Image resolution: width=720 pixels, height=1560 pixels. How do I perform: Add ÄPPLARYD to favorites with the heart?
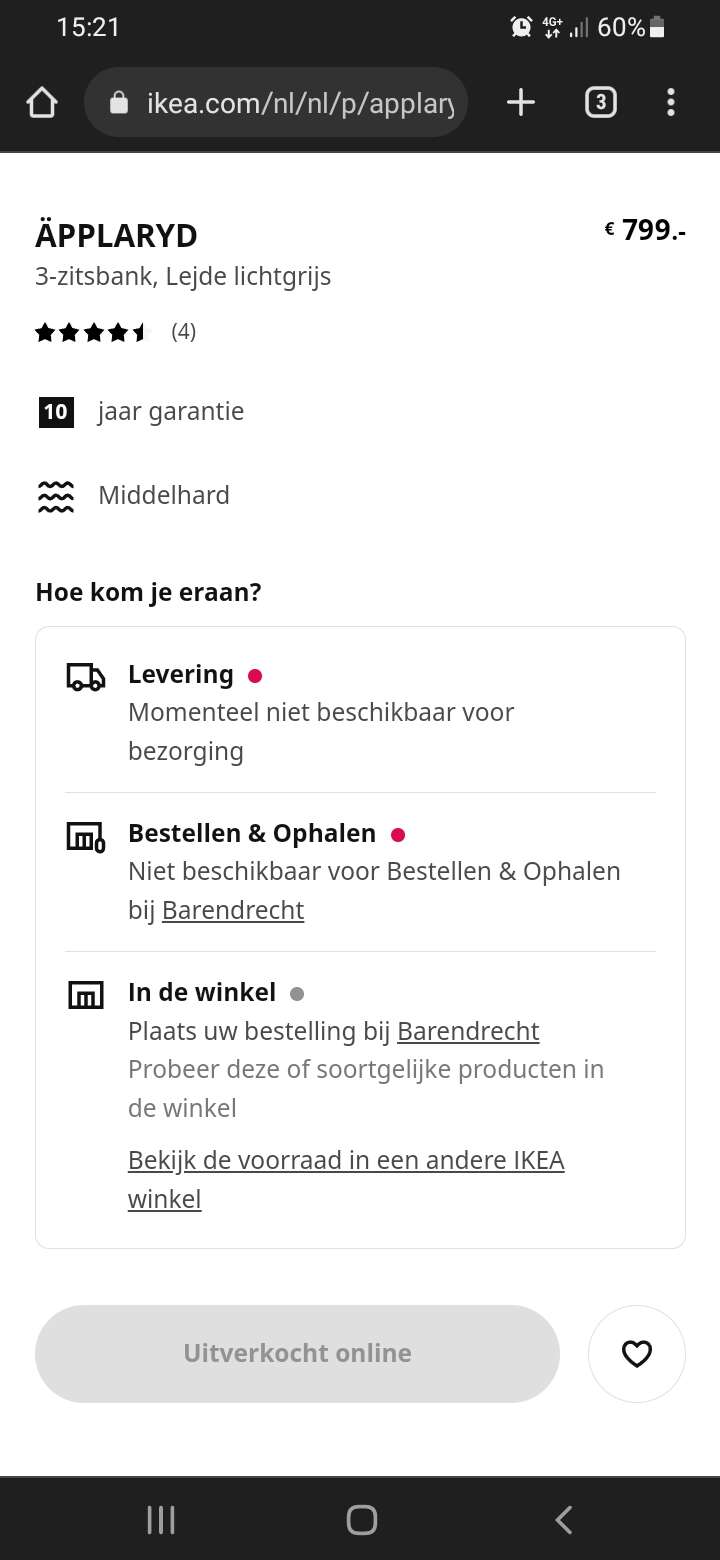click(637, 1354)
